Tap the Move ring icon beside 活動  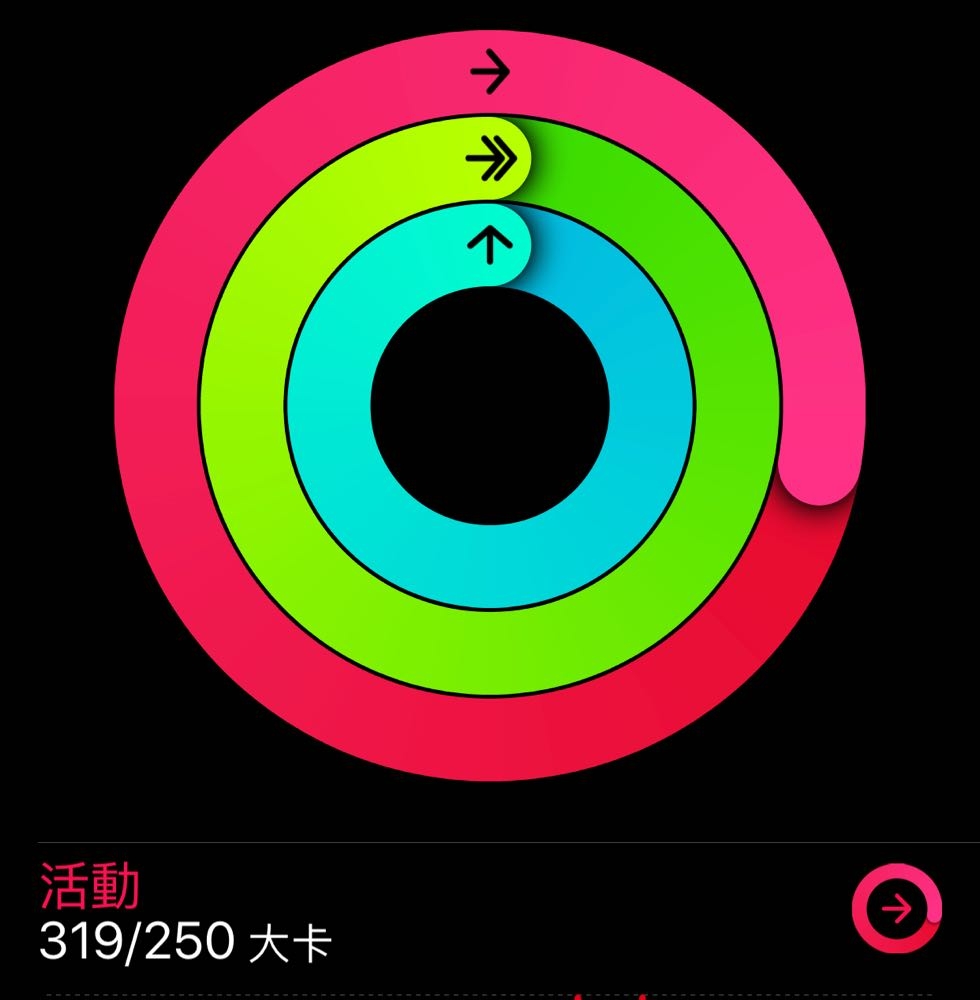pyautogui.click(x=896, y=908)
